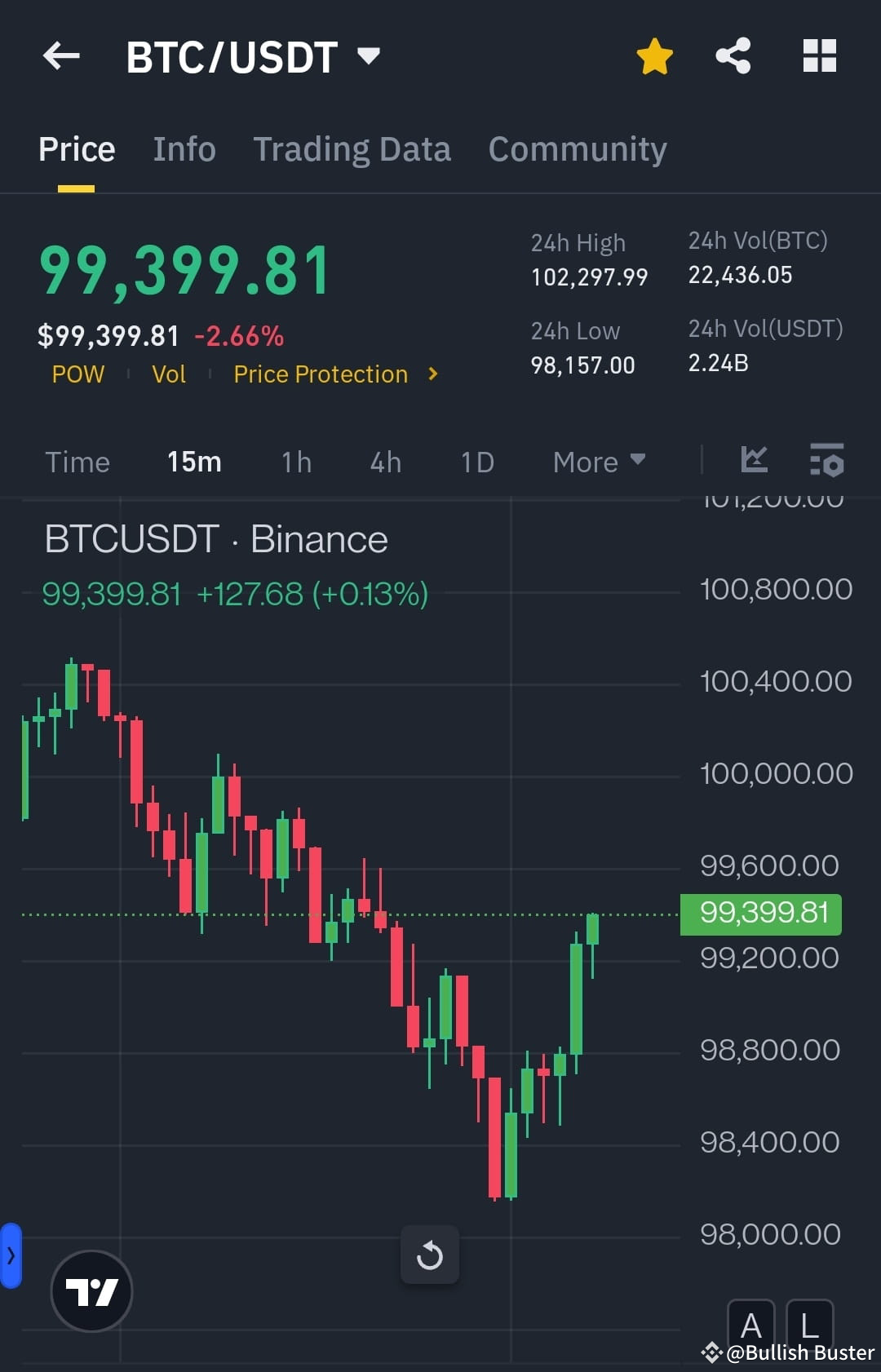This screenshot has height=1372, width=881.
Task: Open Price Protection details
Action: pyautogui.click(x=321, y=374)
